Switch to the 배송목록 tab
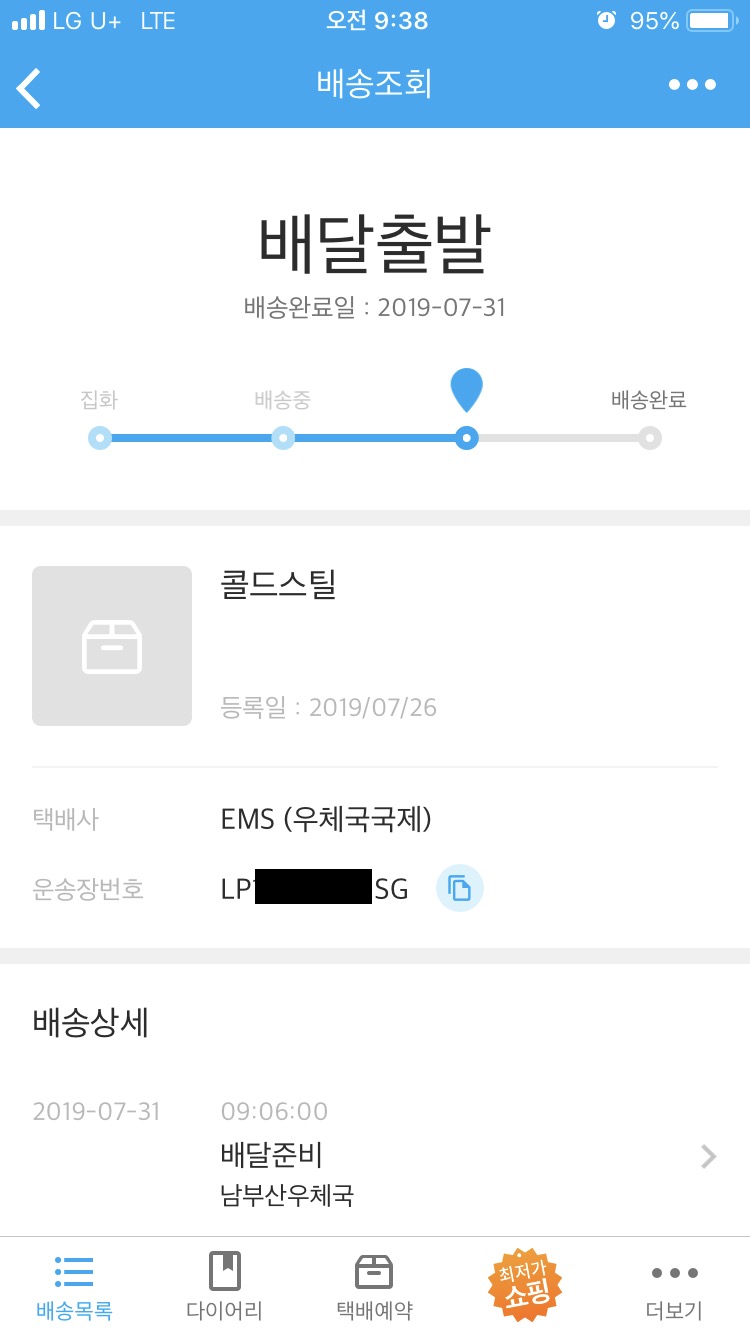The height and width of the screenshot is (1334, 750). (x=74, y=1286)
